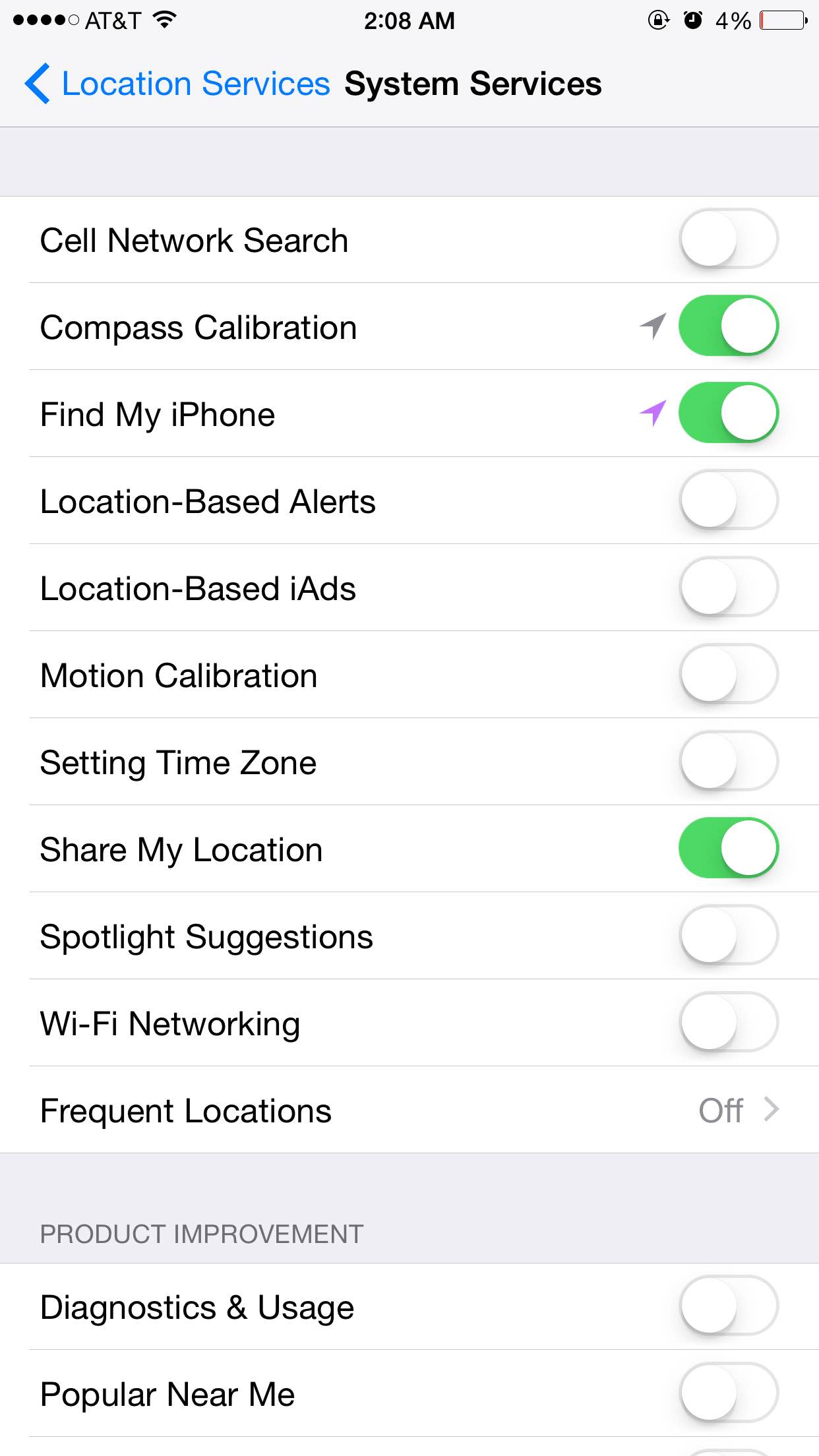Switch on Motion Calibration
This screenshot has width=819, height=1456.
tap(728, 674)
